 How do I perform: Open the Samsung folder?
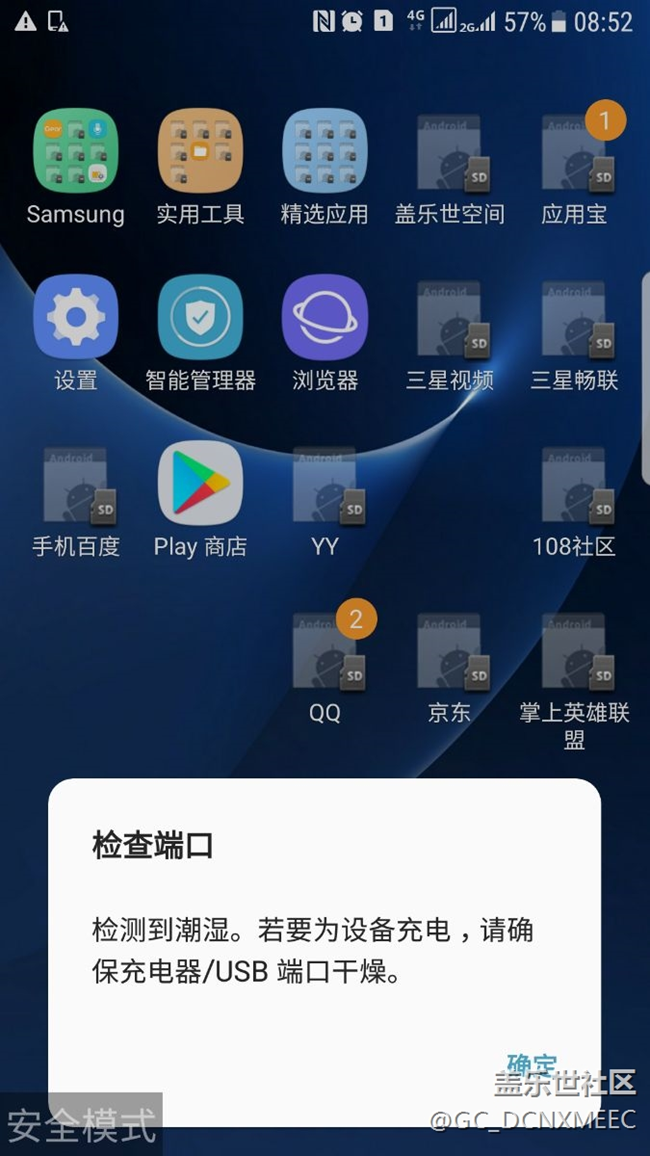(76, 151)
